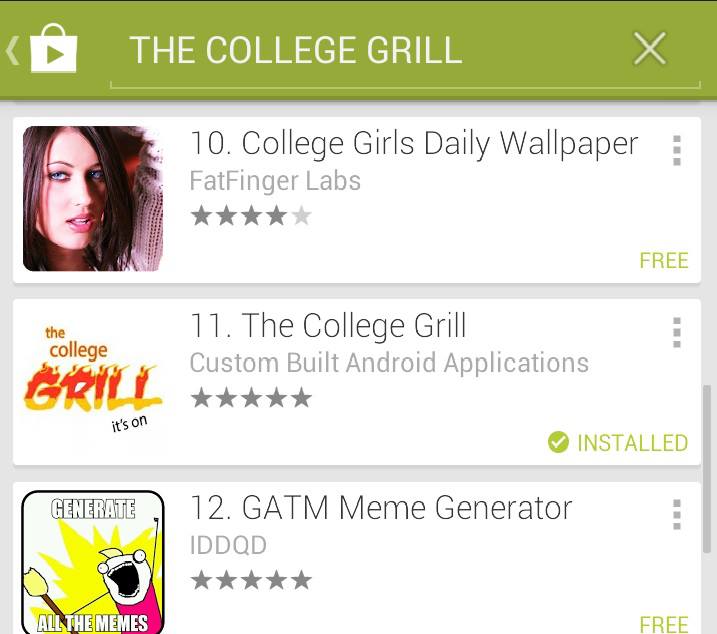Edit the search query THE COLLEGE GRILL
Image resolution: width=717 pixels, height=634 pixels.
(x=296, y=50)
